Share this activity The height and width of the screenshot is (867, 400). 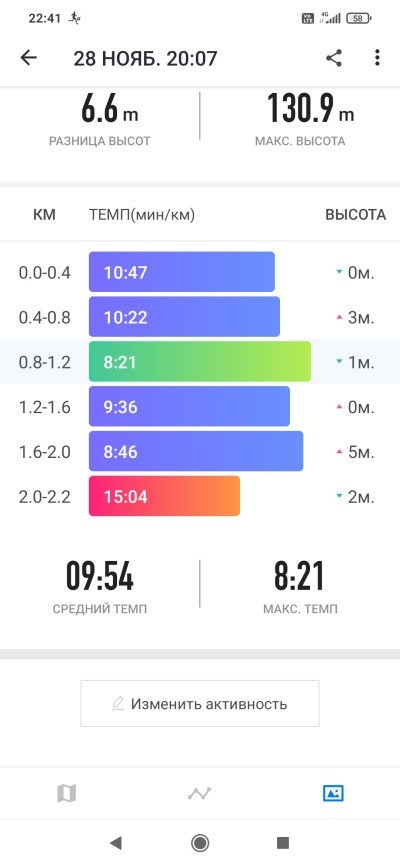pos(334,58)
